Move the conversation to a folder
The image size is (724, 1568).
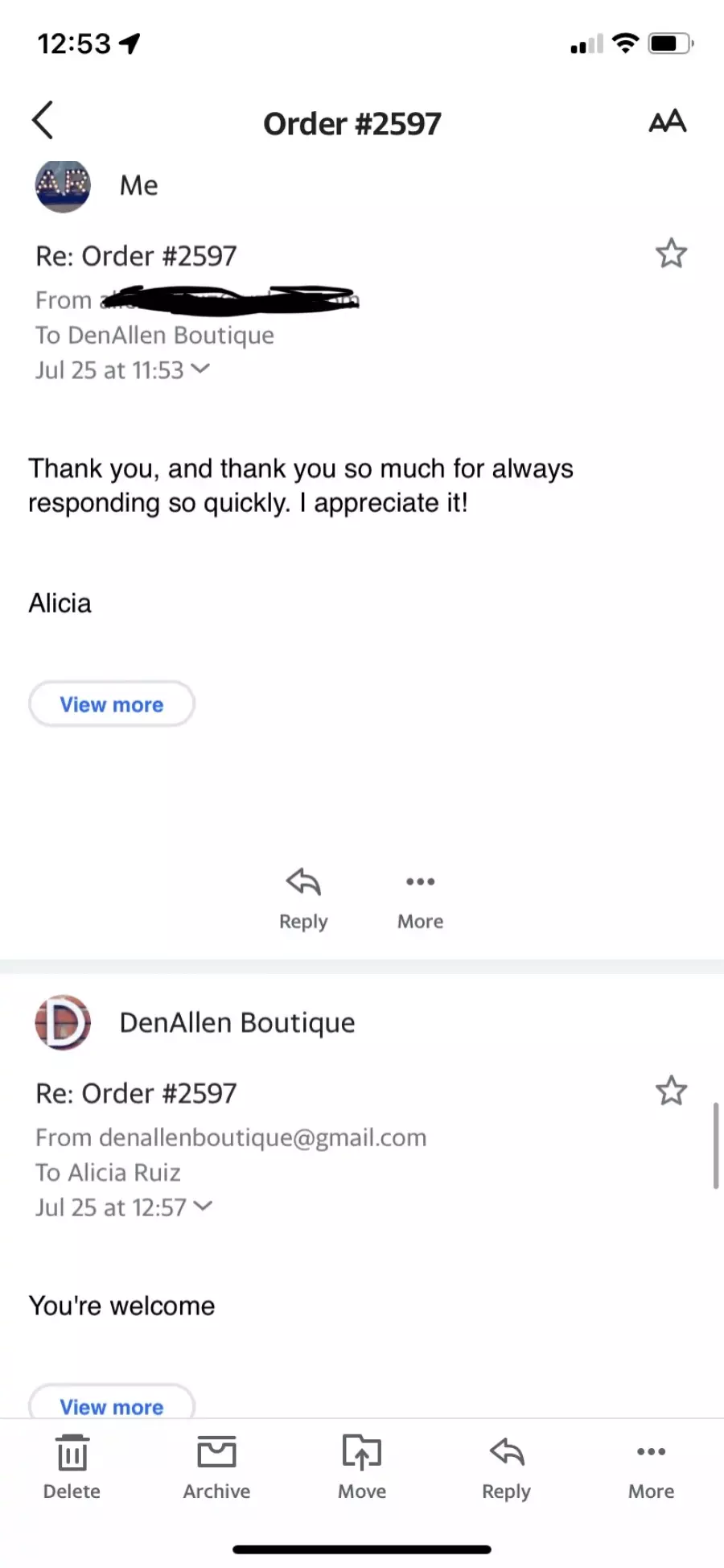(x=362, y=1467)
